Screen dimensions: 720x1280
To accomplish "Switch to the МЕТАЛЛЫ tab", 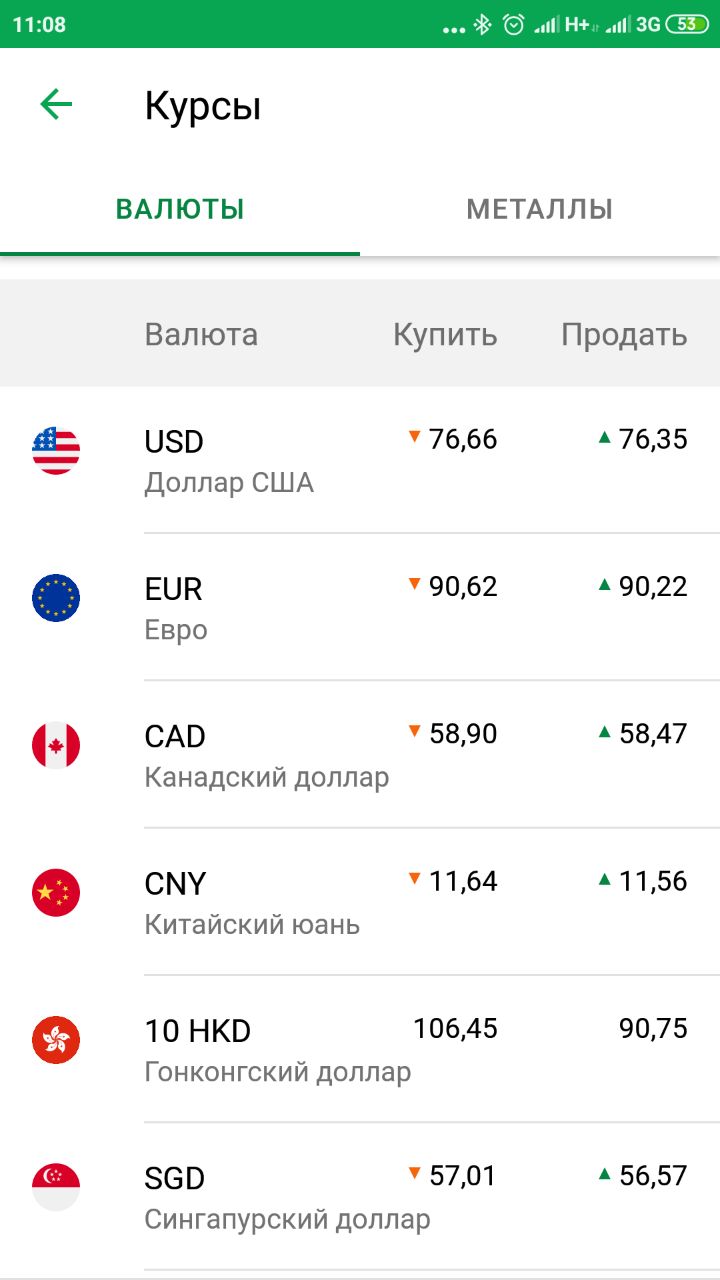I will pos(540,209).
